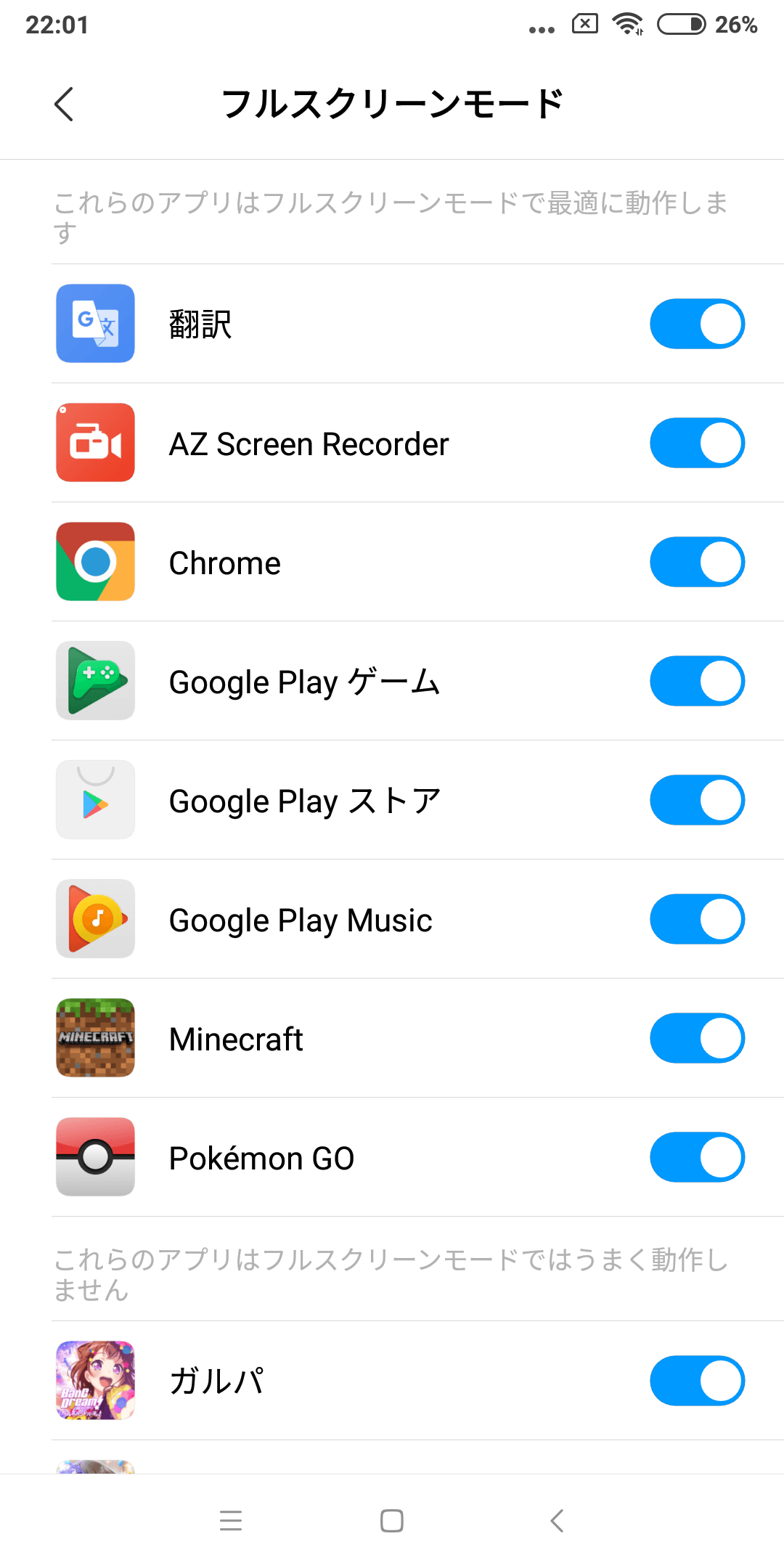
Task: Go back from フルスクリーンモード settings
Action: [x=64, y=104]
